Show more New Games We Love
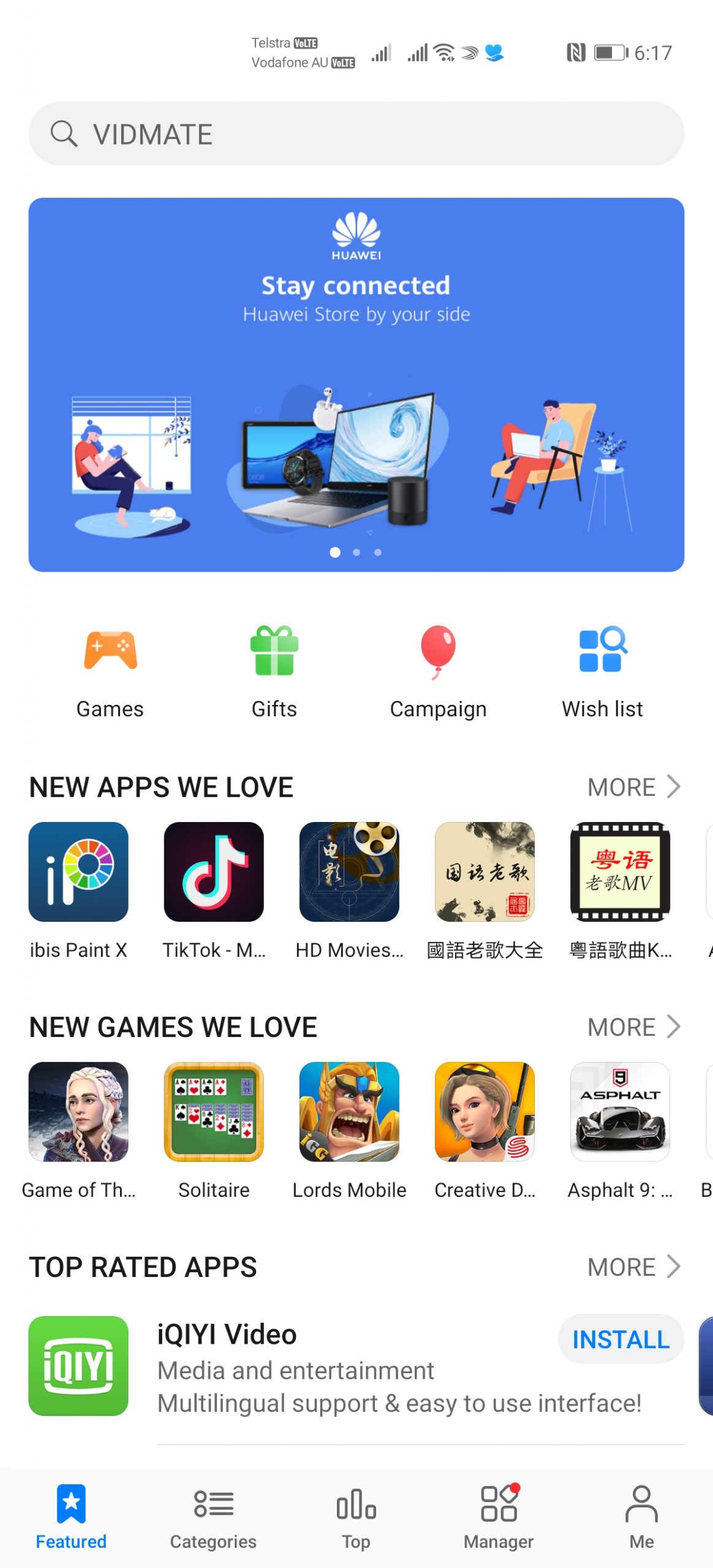 pos(634,1027)
